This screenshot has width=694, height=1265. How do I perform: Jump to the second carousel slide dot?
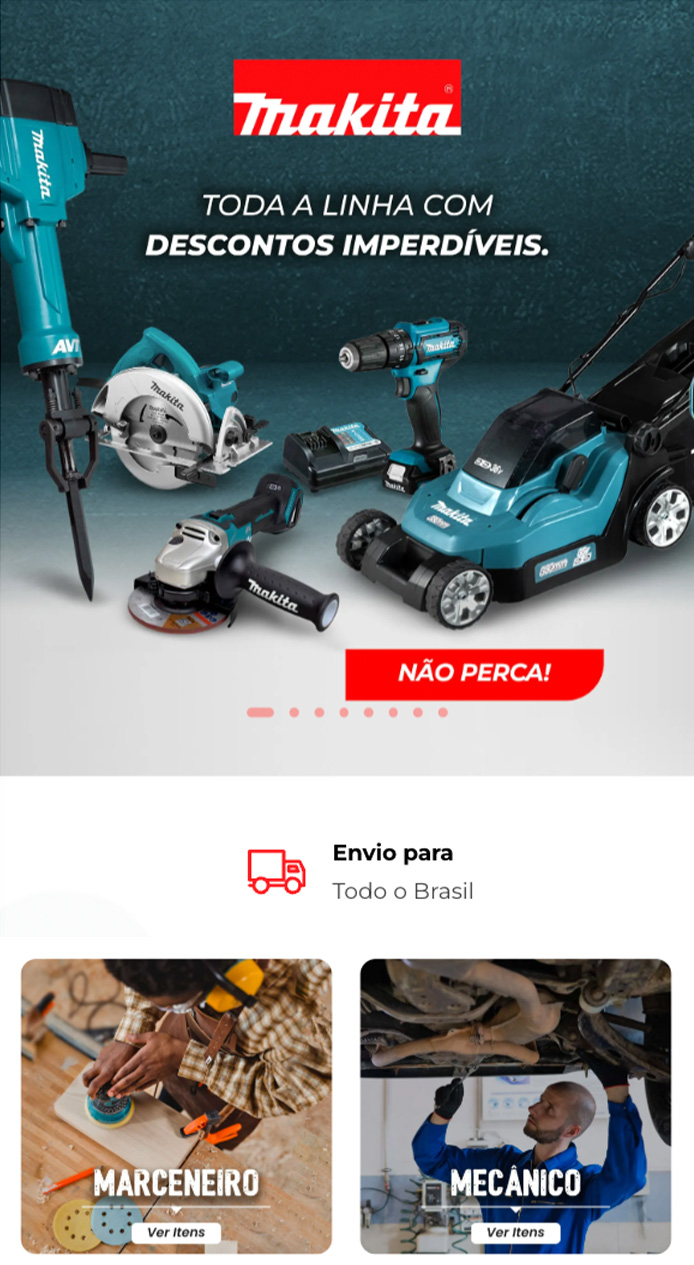click(294, 713)
